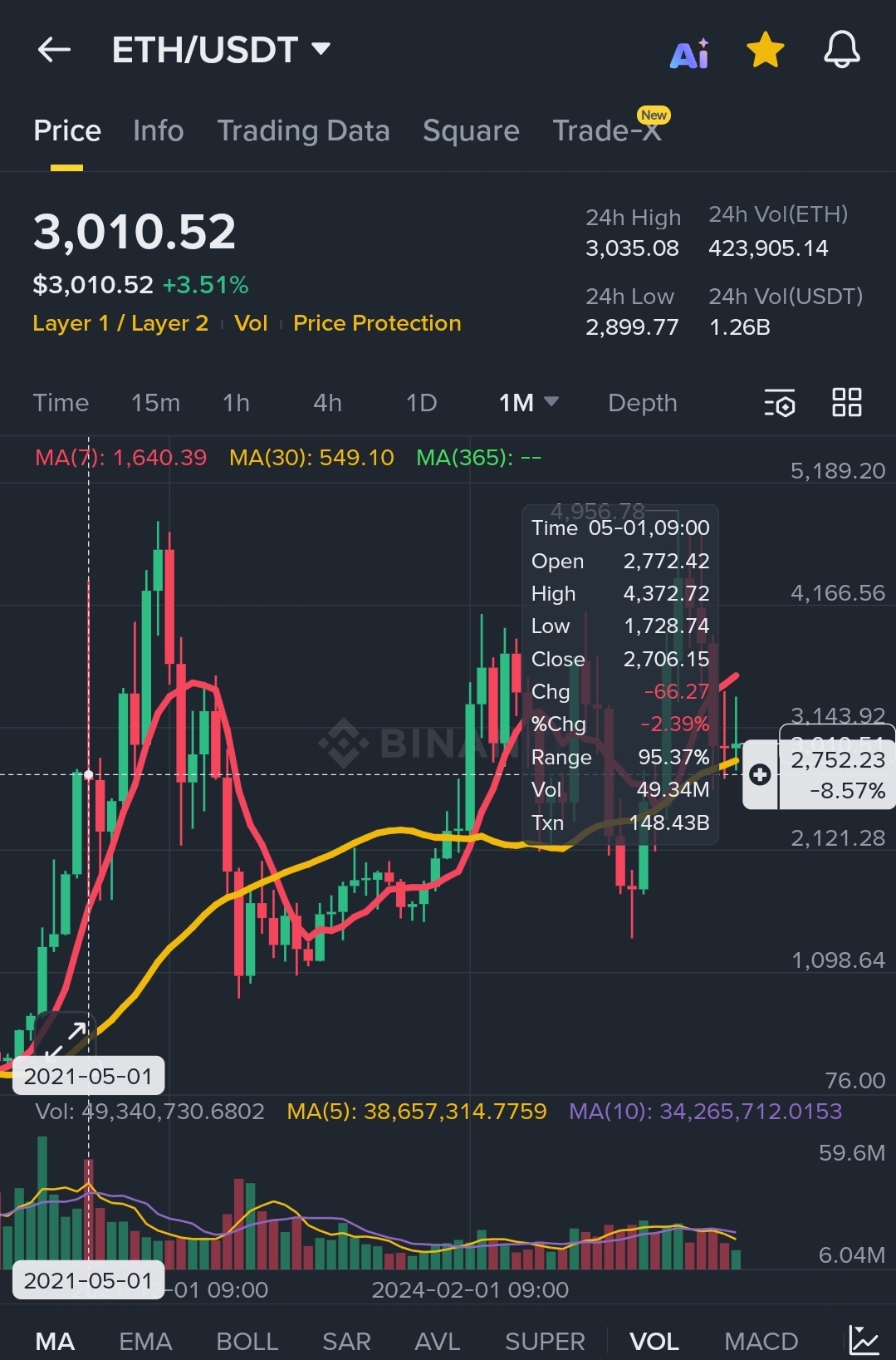896x1360 pixels.
Task: Open the AI assistant icon
Action: pyautogui.click(x=689, y=53)
